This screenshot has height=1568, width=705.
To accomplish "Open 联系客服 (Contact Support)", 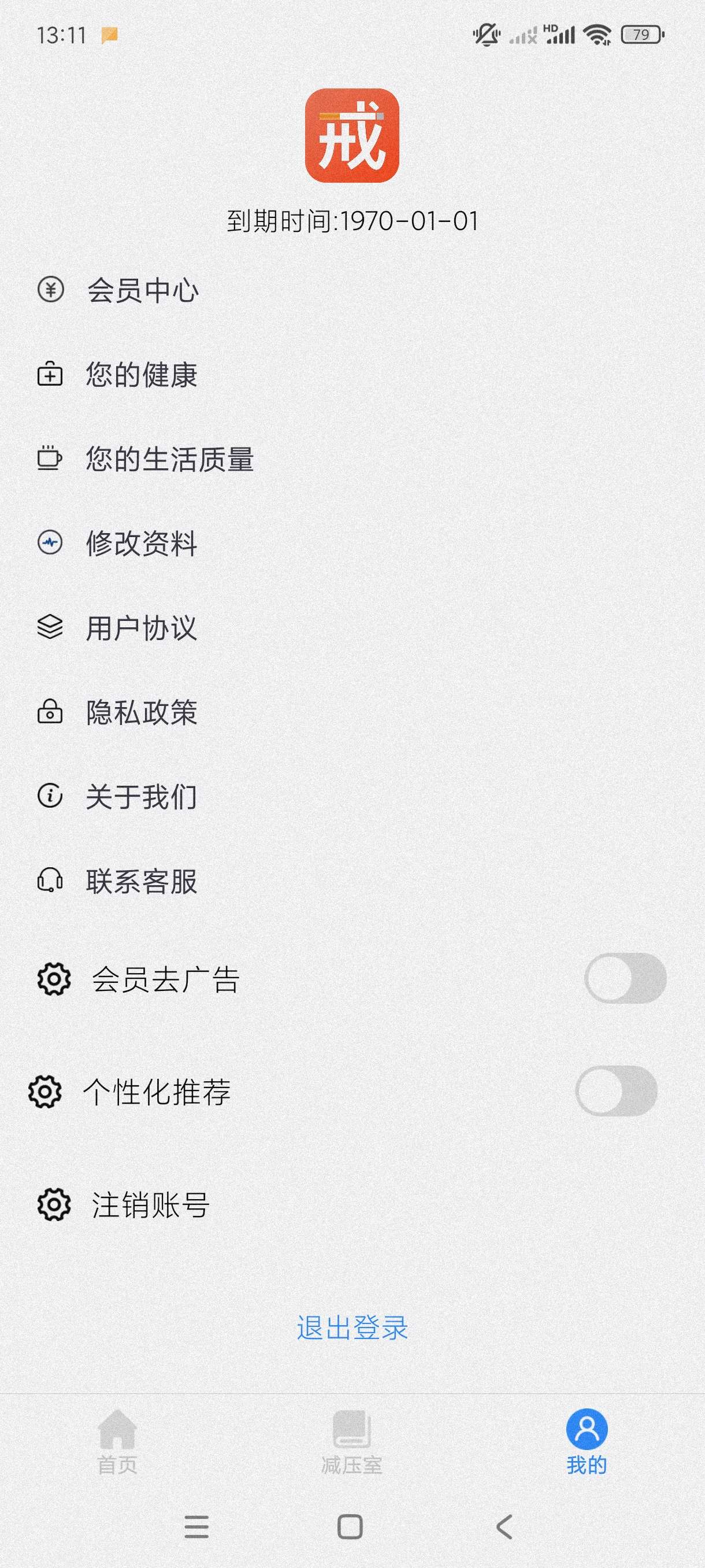I will coord(141,881).
